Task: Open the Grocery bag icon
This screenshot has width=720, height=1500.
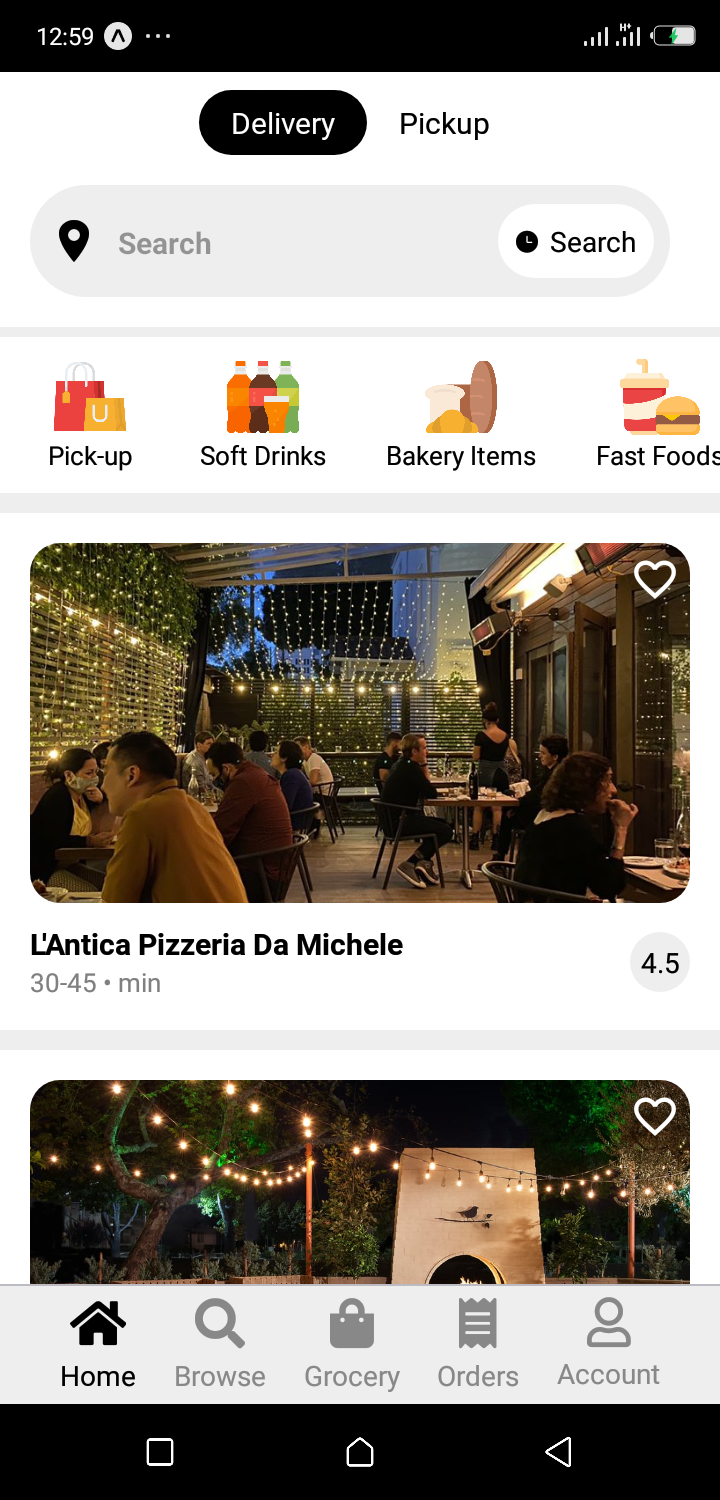Action: coord(351,1322)
